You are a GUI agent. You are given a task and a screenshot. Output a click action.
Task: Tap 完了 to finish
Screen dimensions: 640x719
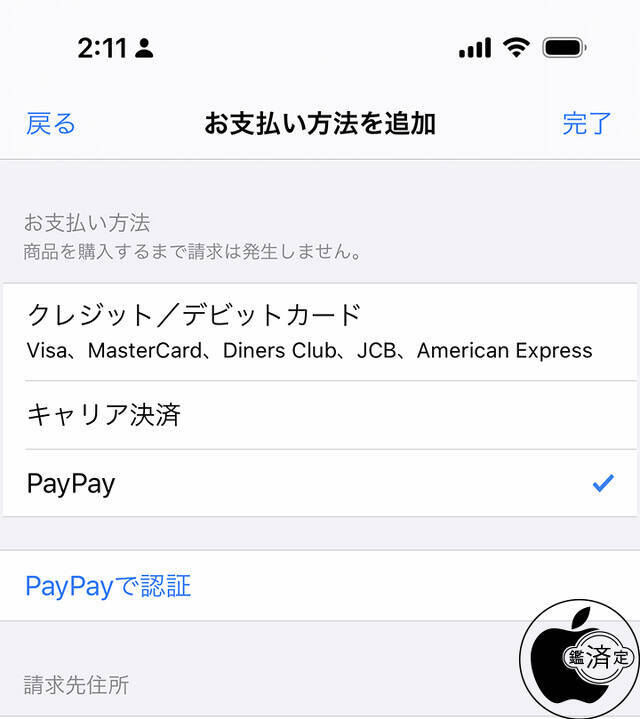click(x=586, y=124)
